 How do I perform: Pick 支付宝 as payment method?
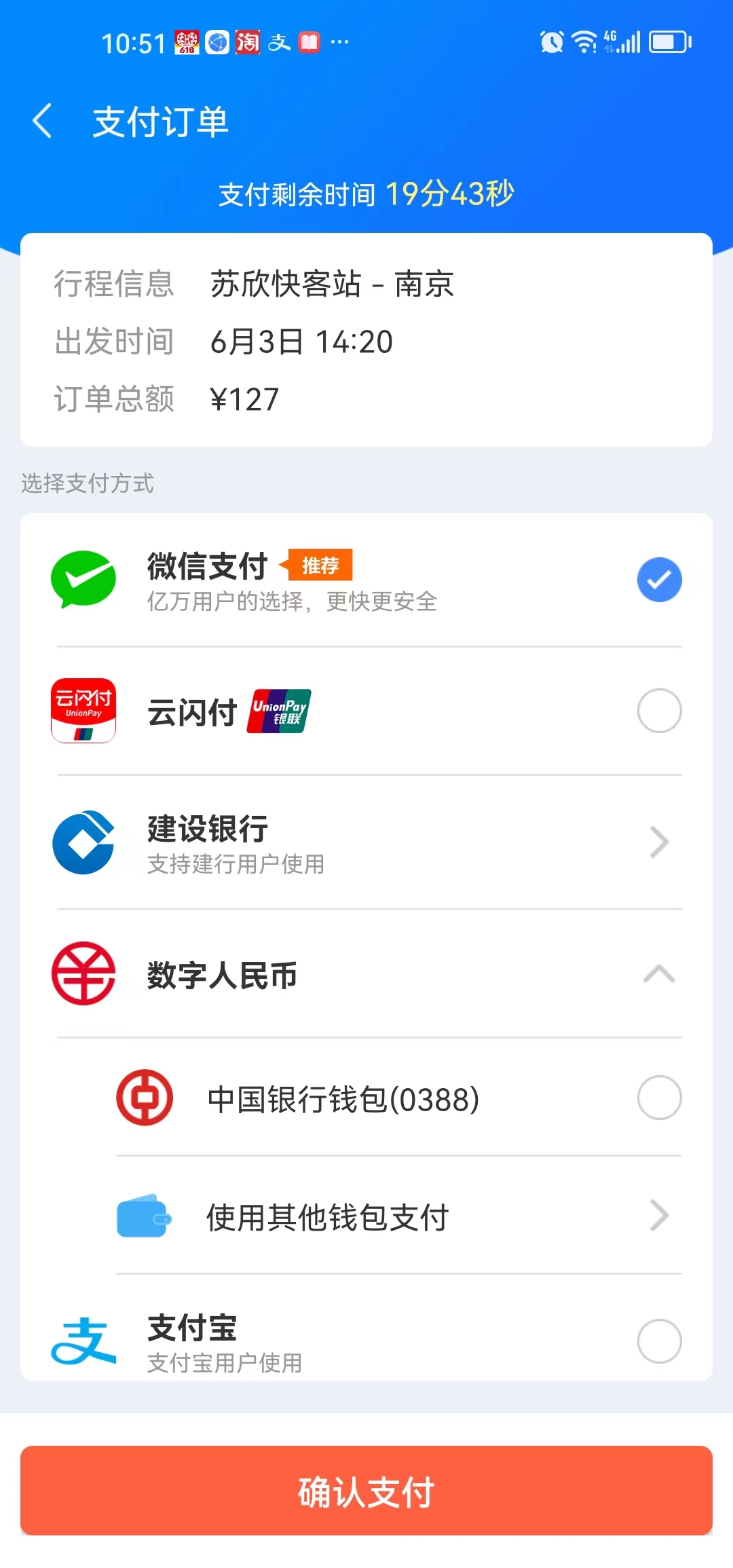(x=658, y=1341)
